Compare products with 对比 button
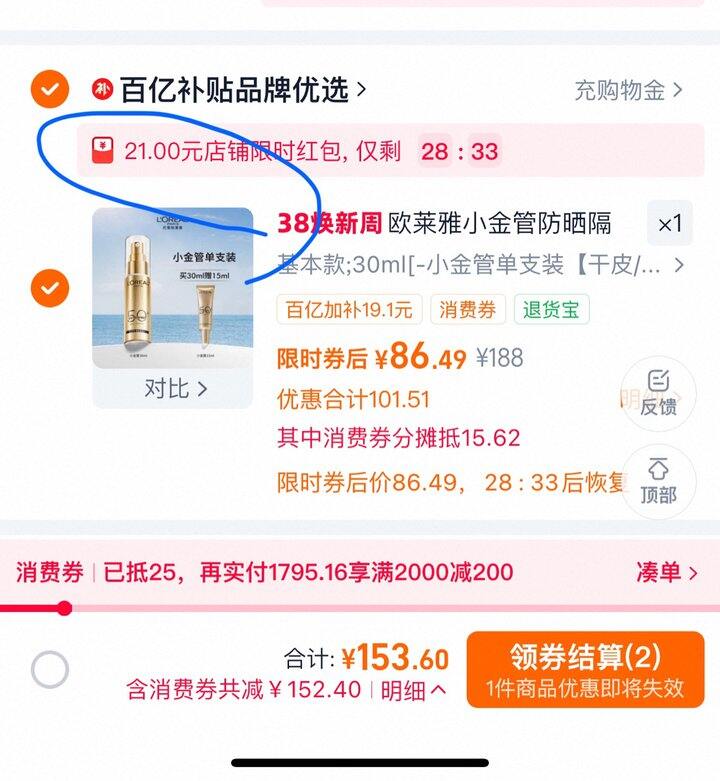This screenshot has height=781, width=720. tap(175, 389)
